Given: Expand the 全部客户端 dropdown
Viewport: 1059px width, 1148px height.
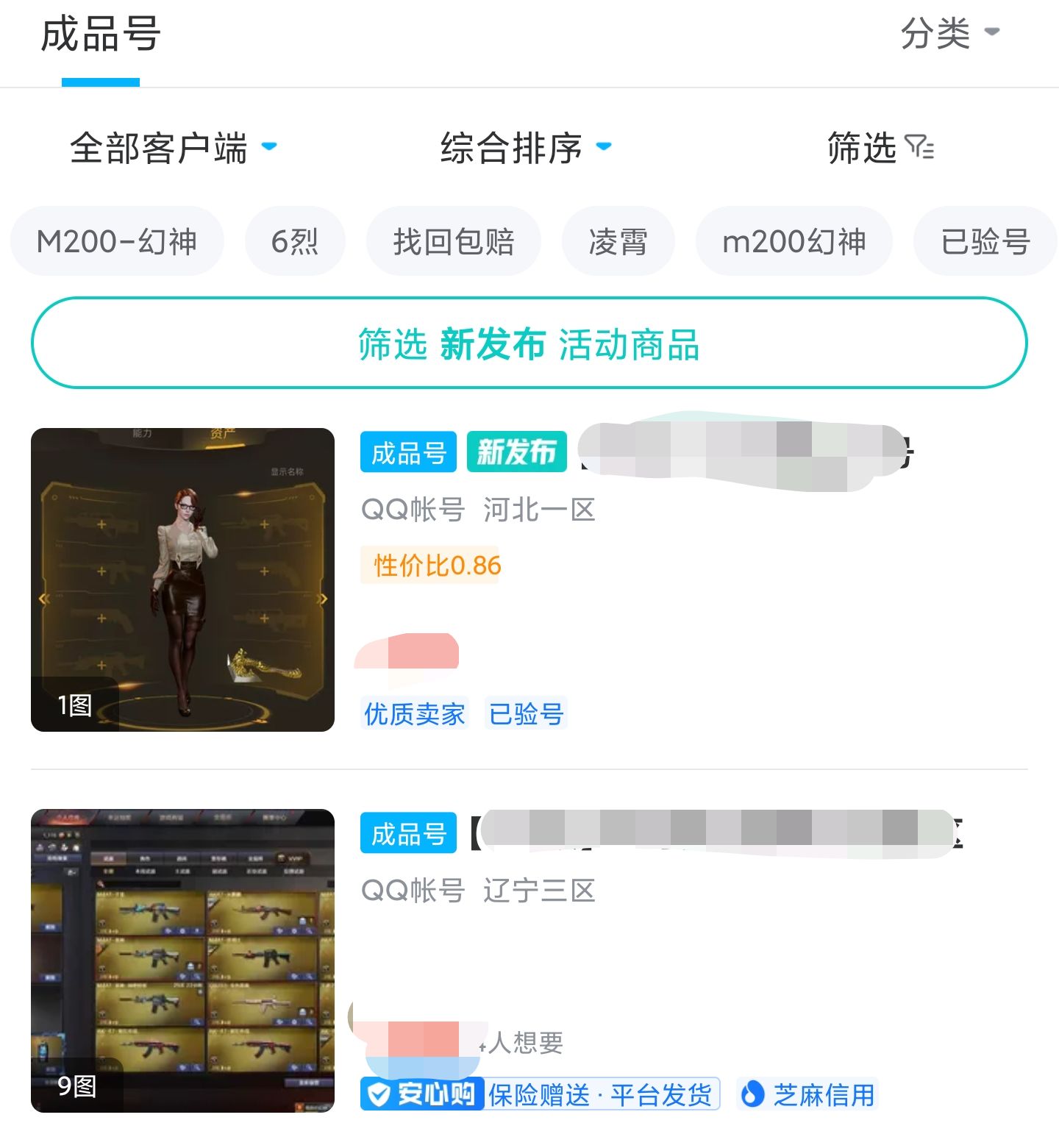Looking at the screenshot, I should (173, 148).
